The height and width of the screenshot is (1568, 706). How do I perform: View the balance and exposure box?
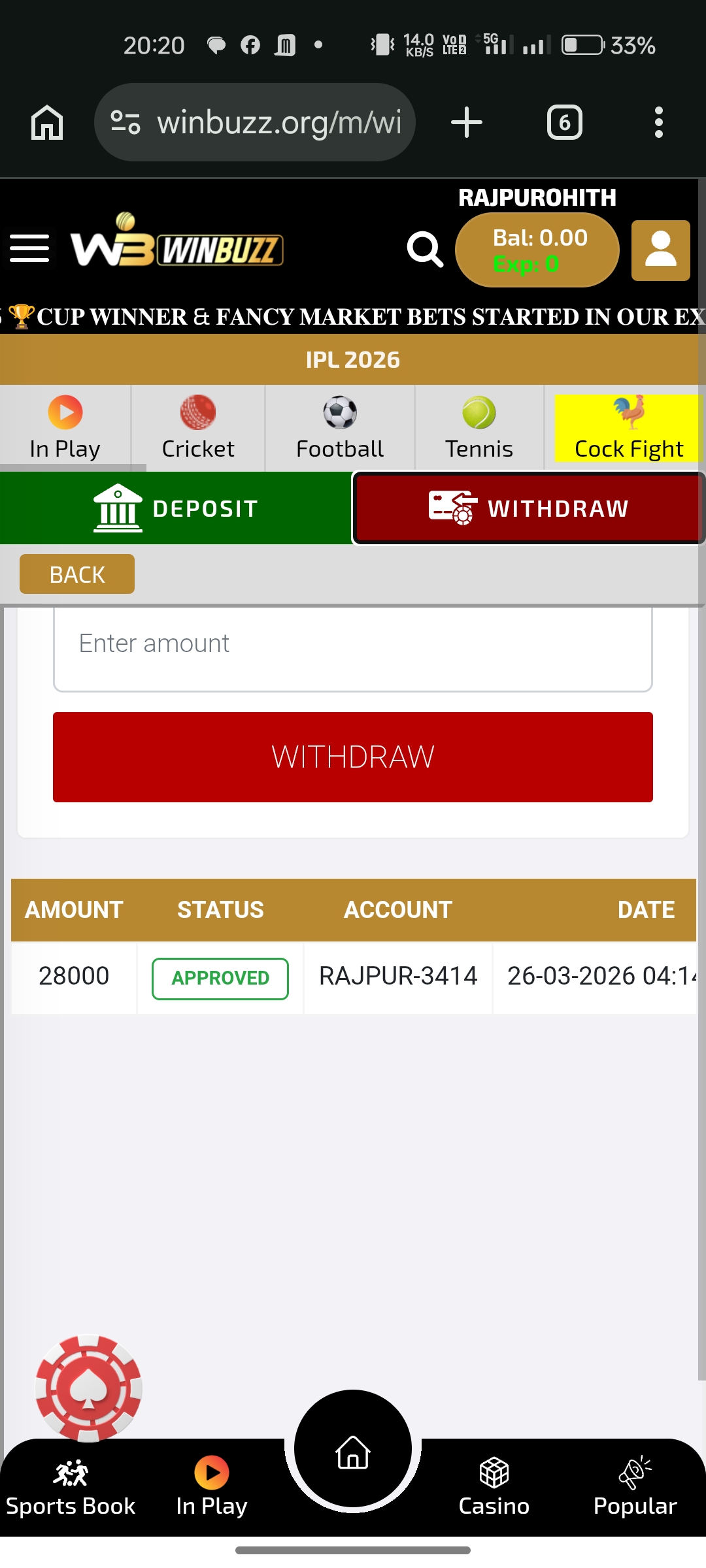pos(537,250)
